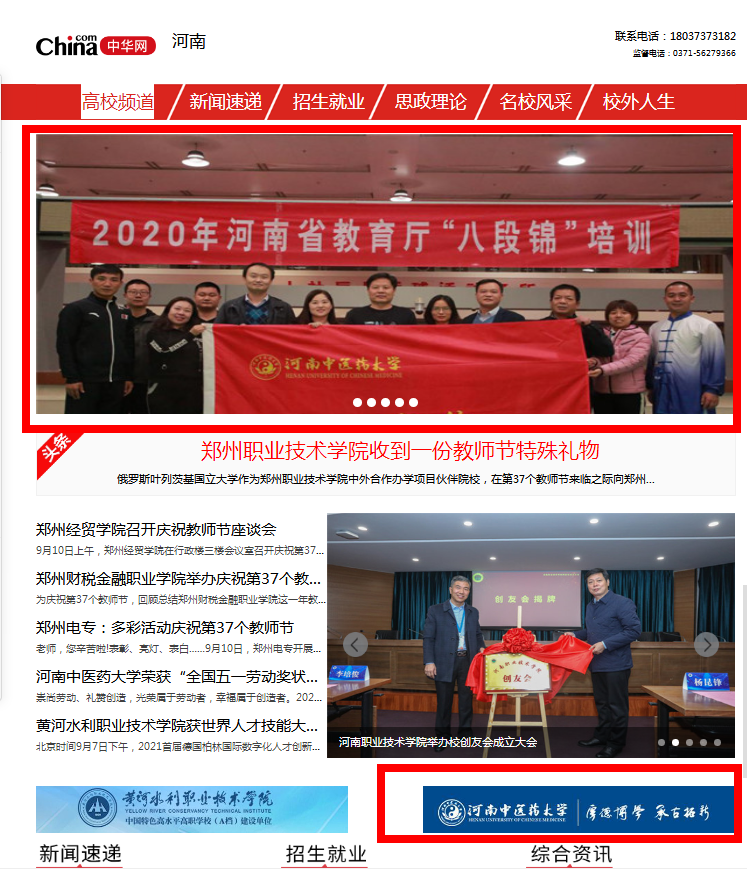
Task: Show previous slide in 创友会 carousel
Action: click(354, 644)
